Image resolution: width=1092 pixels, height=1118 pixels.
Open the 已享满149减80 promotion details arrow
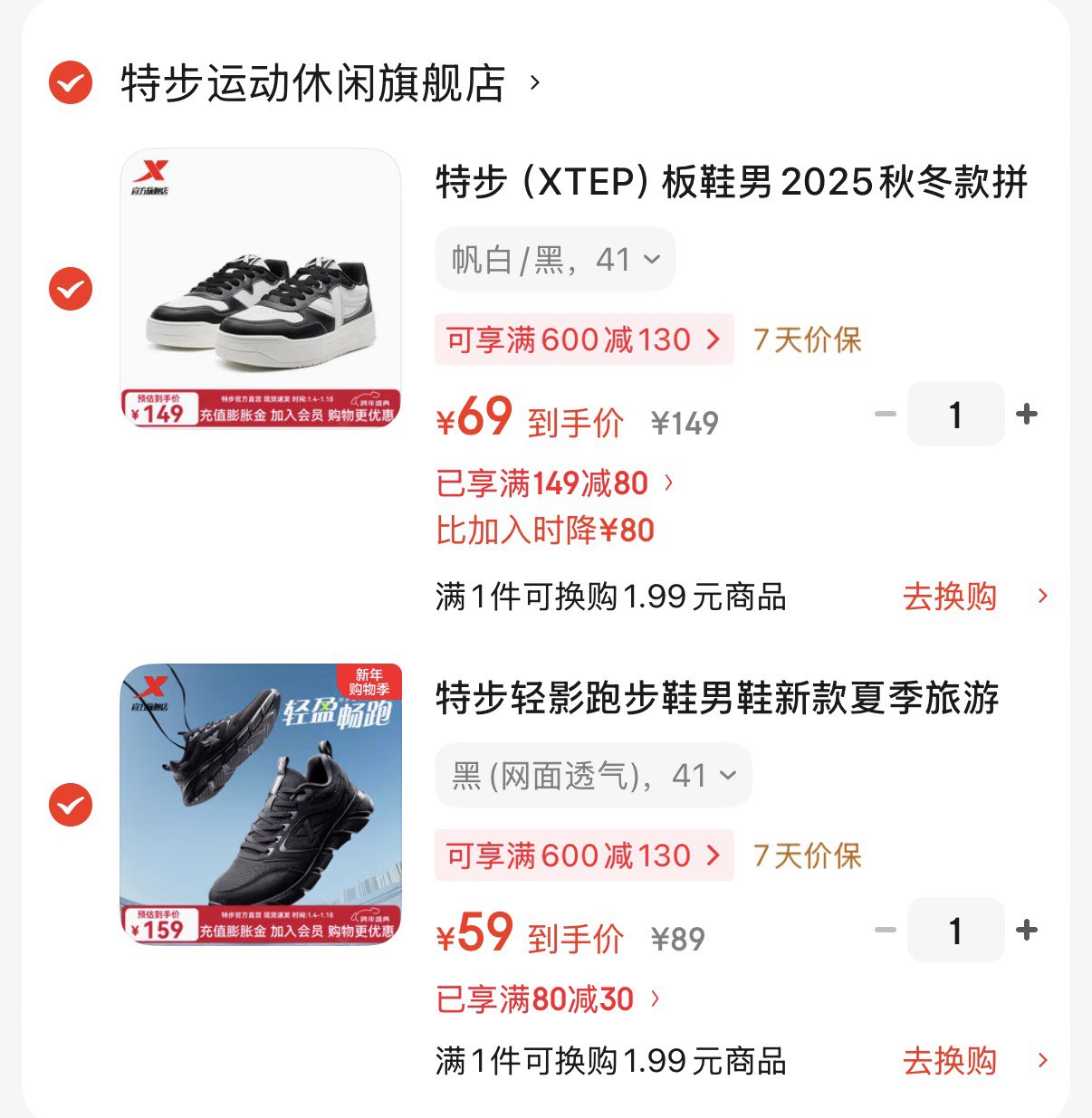(x=671, y=483)
